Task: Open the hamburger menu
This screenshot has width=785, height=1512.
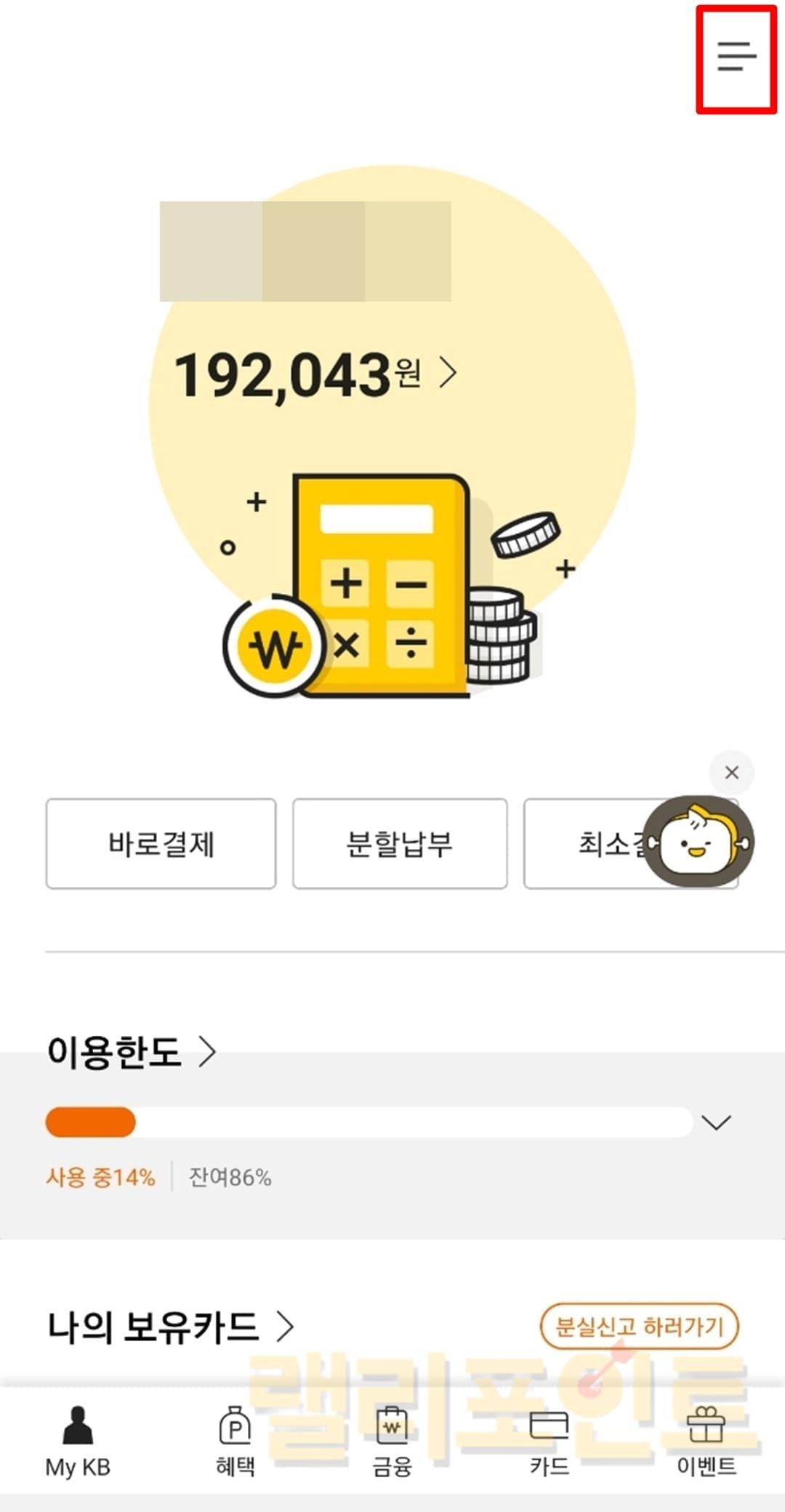Action: pyautogui.click(x=736, y=57)
